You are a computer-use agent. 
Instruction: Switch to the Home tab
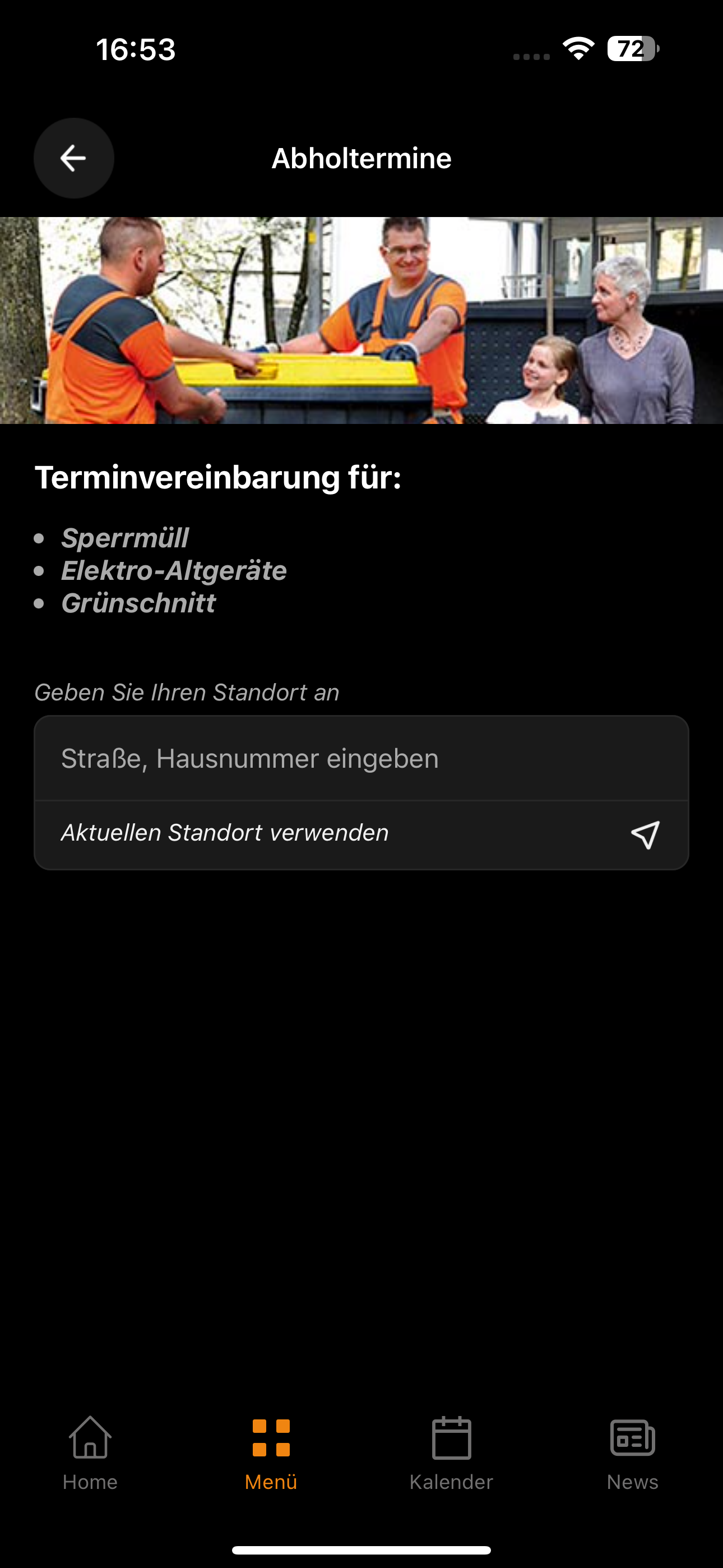90,1454
